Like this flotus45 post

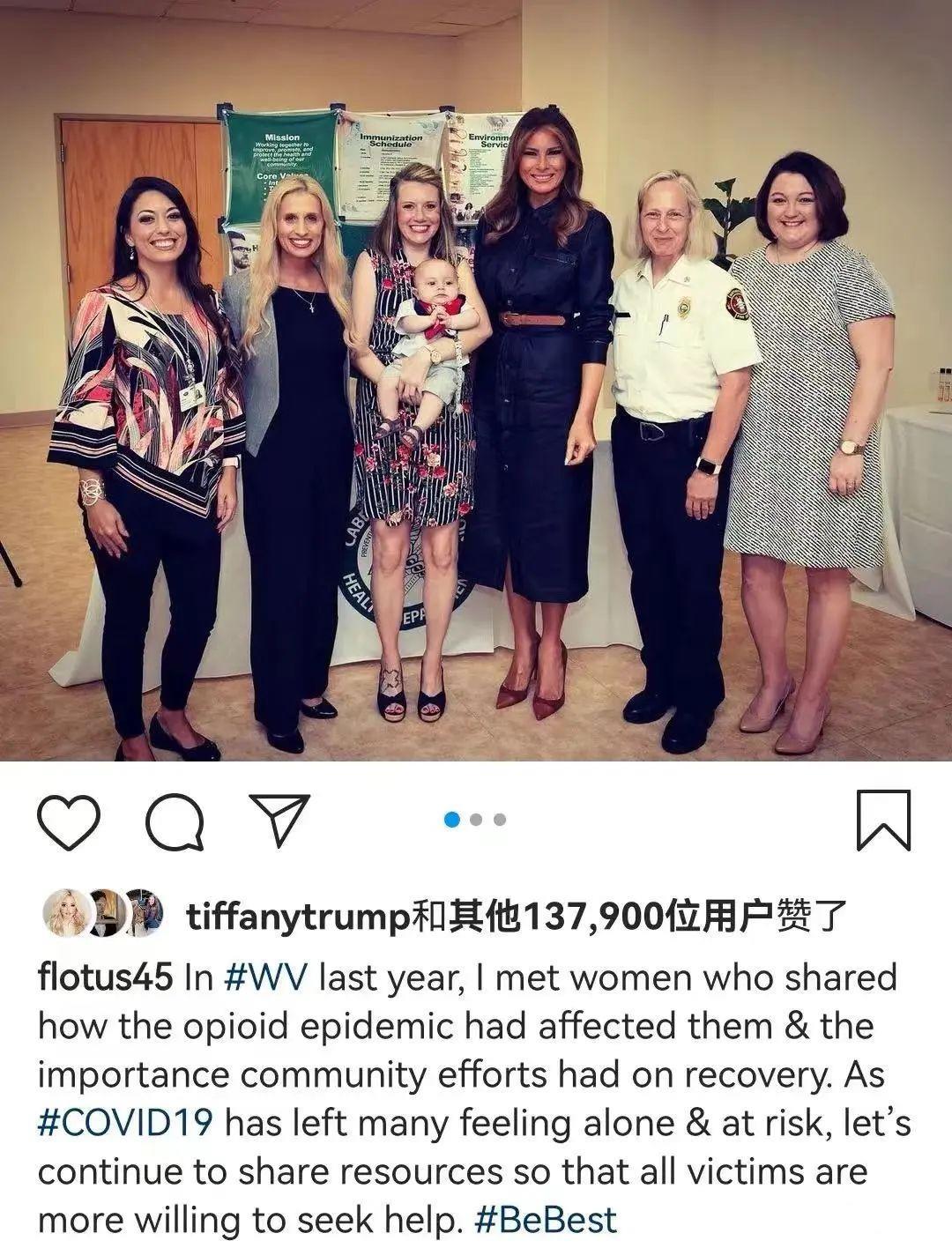pyautogui.click(x=68, y=821)
